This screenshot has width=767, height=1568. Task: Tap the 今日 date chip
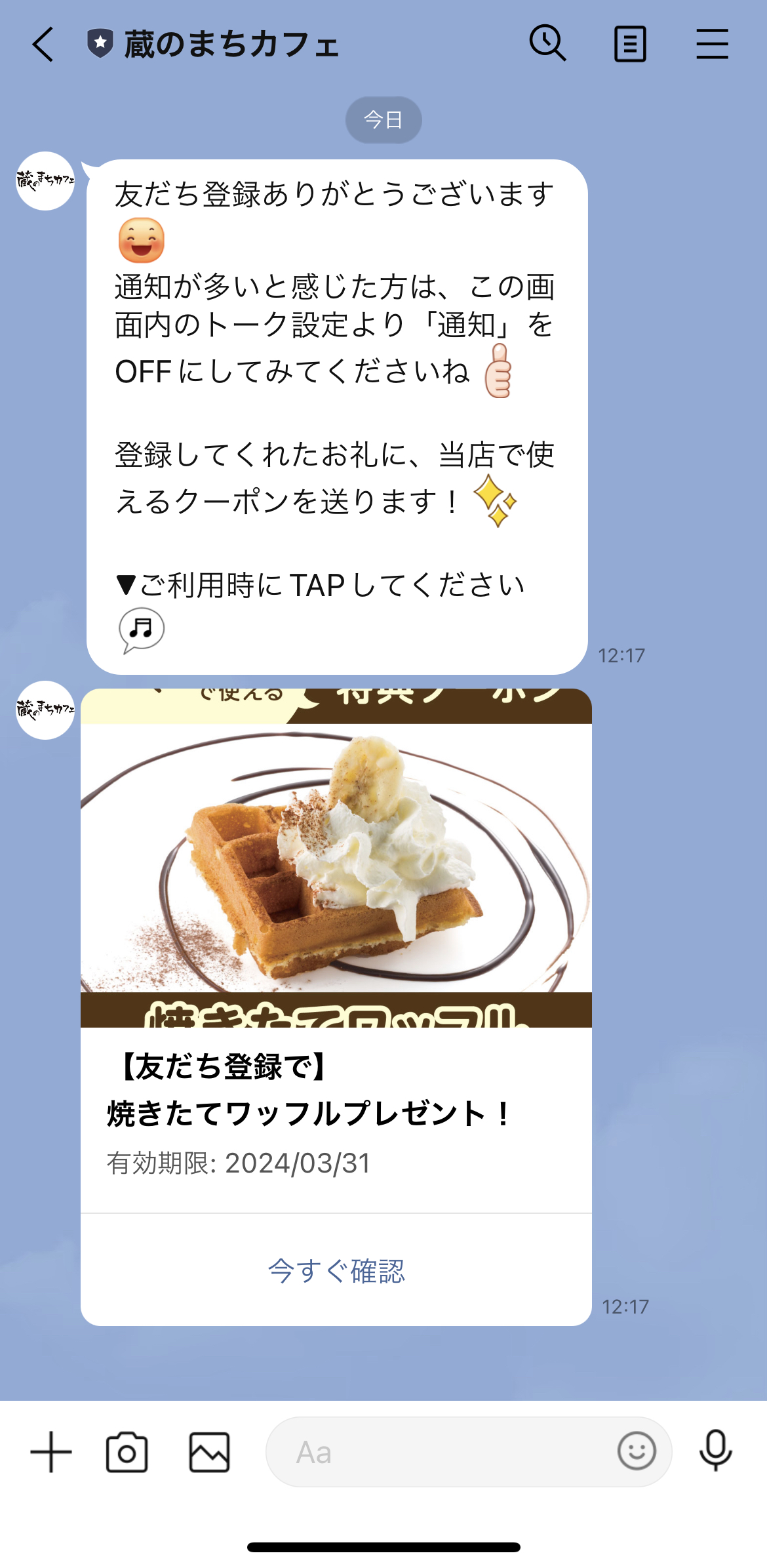383,119
